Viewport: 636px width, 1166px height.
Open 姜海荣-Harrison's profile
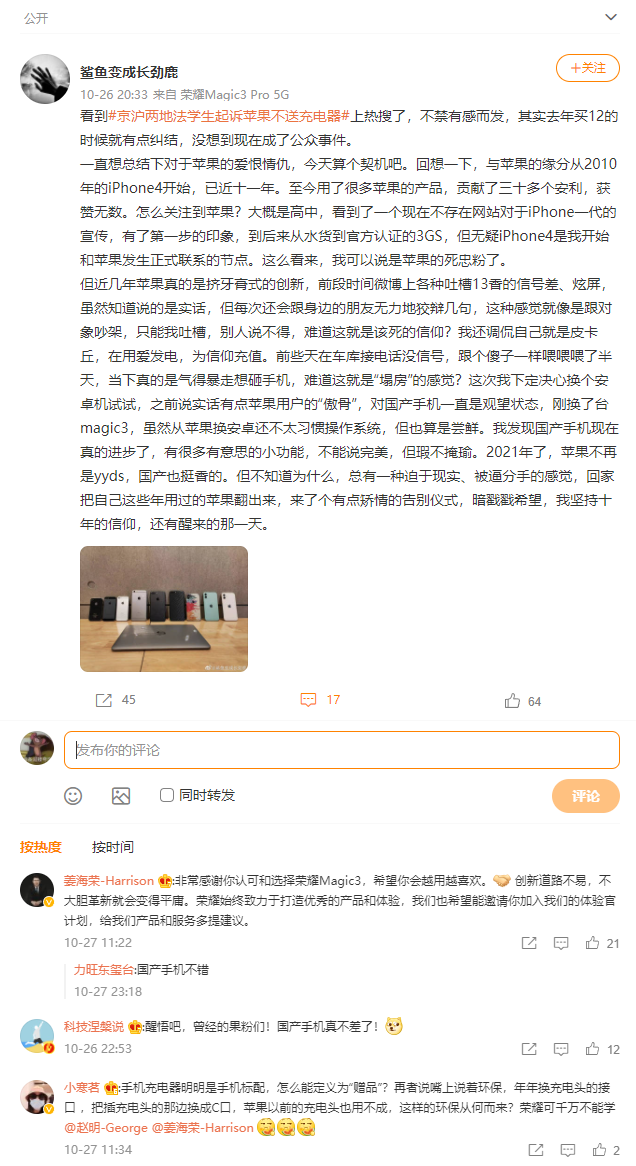(x=109, y=881)
